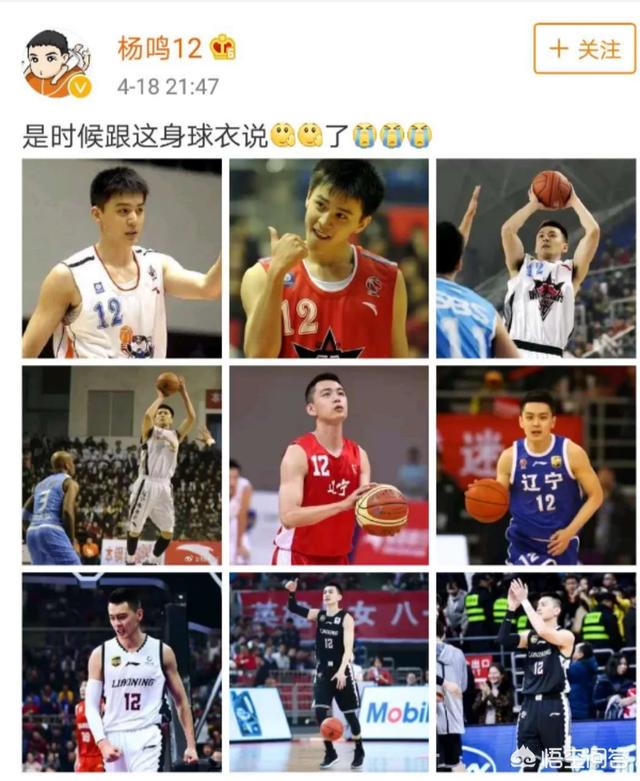
Task: Open the photo of the overhead shot in a white jersey
Action: pyautogui.click(x=535, y=258)
